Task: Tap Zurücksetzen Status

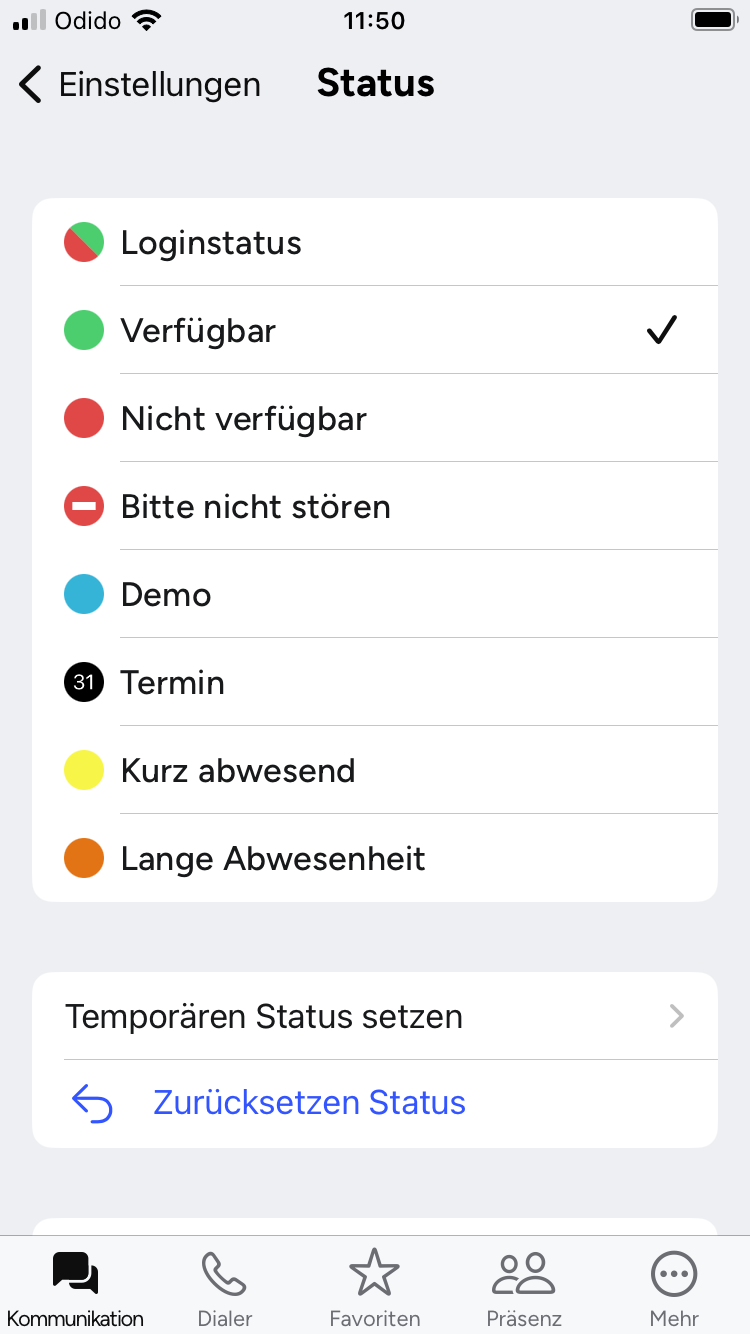Action: click(x=308, y=1103)
